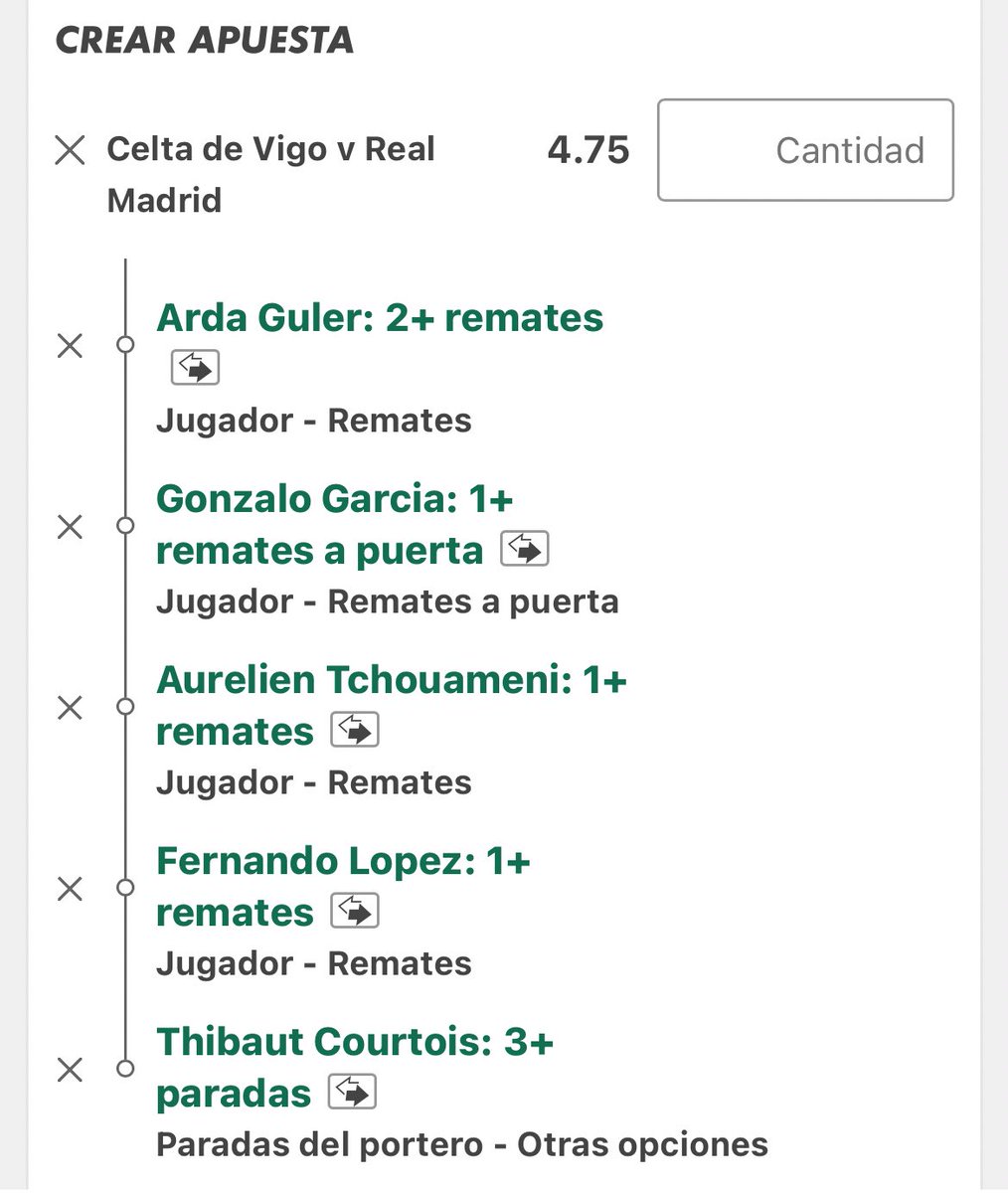Viewport: 1008px width, 1193px height.
Task: Swap the Arda Guler 2+ remates selection
Action: point(195,368)
